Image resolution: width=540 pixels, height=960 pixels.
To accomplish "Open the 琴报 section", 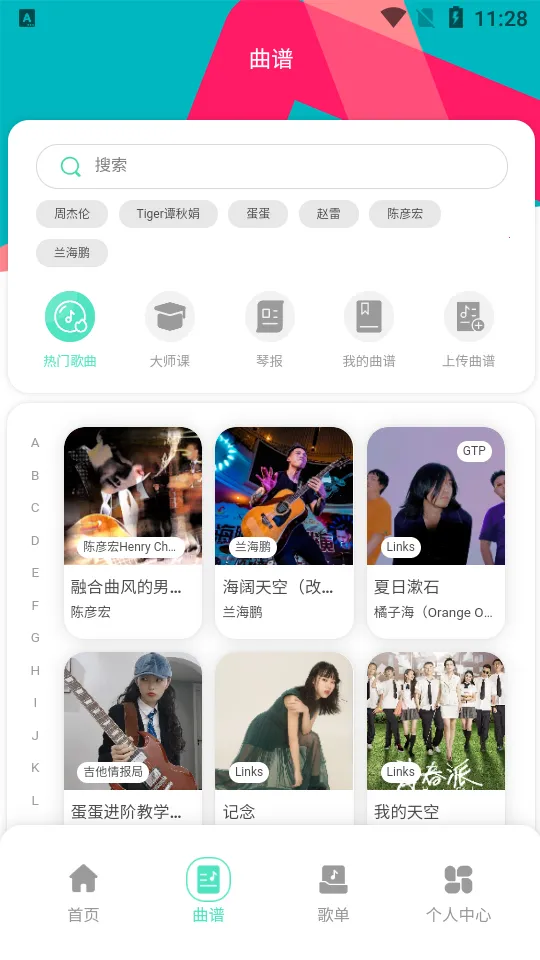I will (269, 330).
